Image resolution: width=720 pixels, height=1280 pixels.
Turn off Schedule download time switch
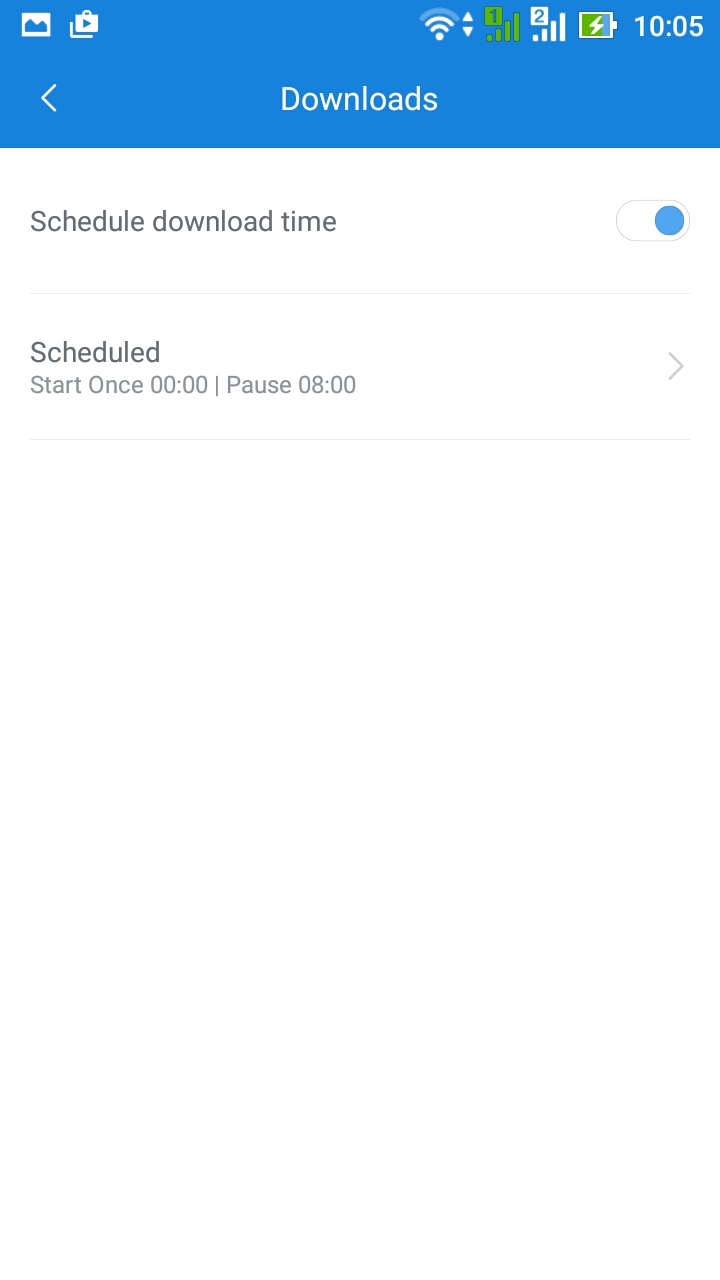tap(652, 221)
